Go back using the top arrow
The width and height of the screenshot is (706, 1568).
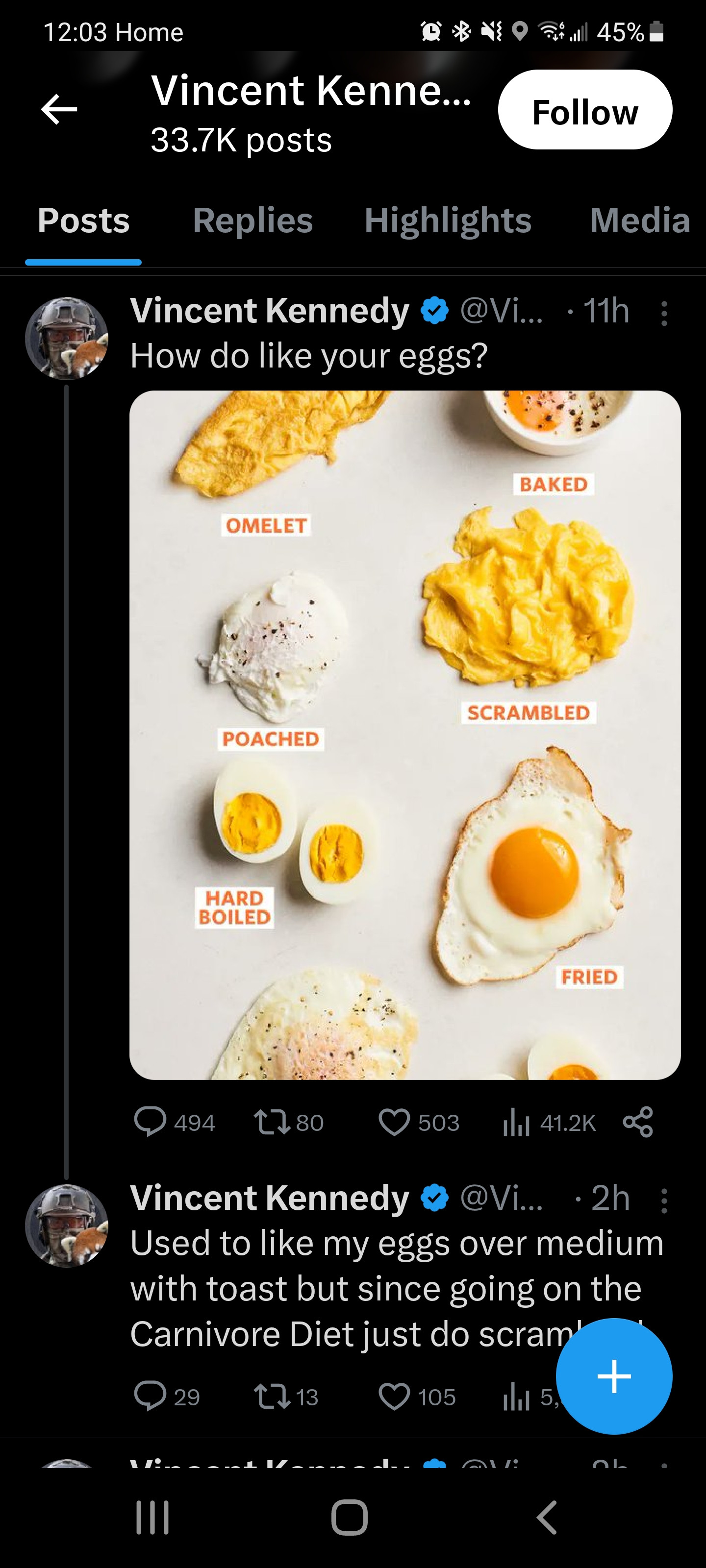coord(59,110)
